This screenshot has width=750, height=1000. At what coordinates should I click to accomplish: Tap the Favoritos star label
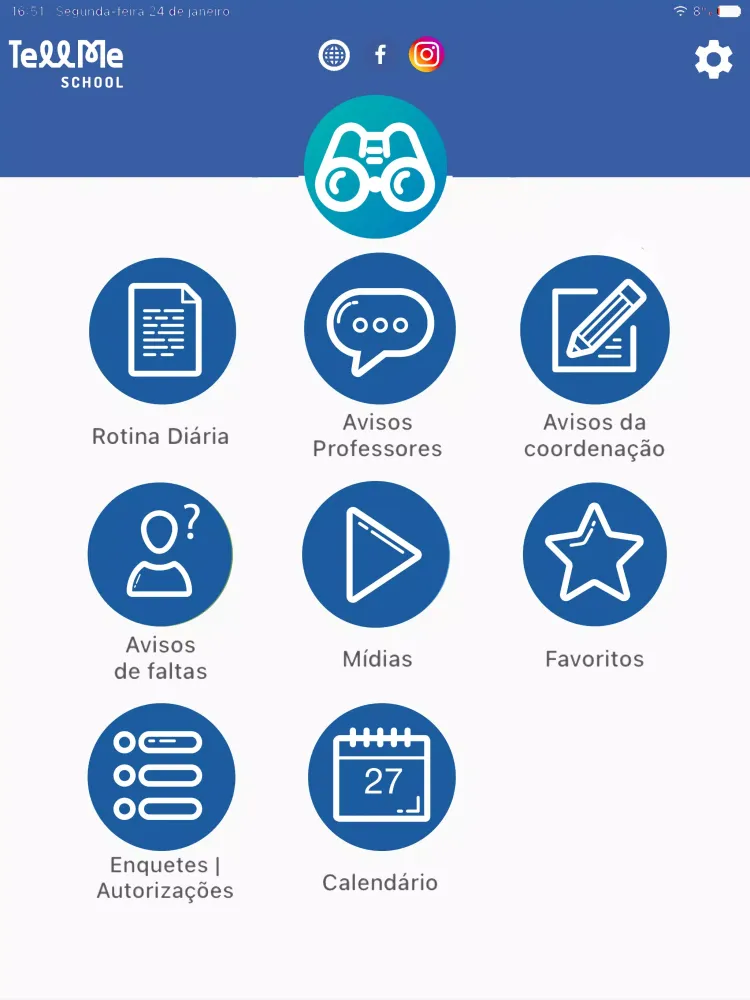tap(594, 658)
